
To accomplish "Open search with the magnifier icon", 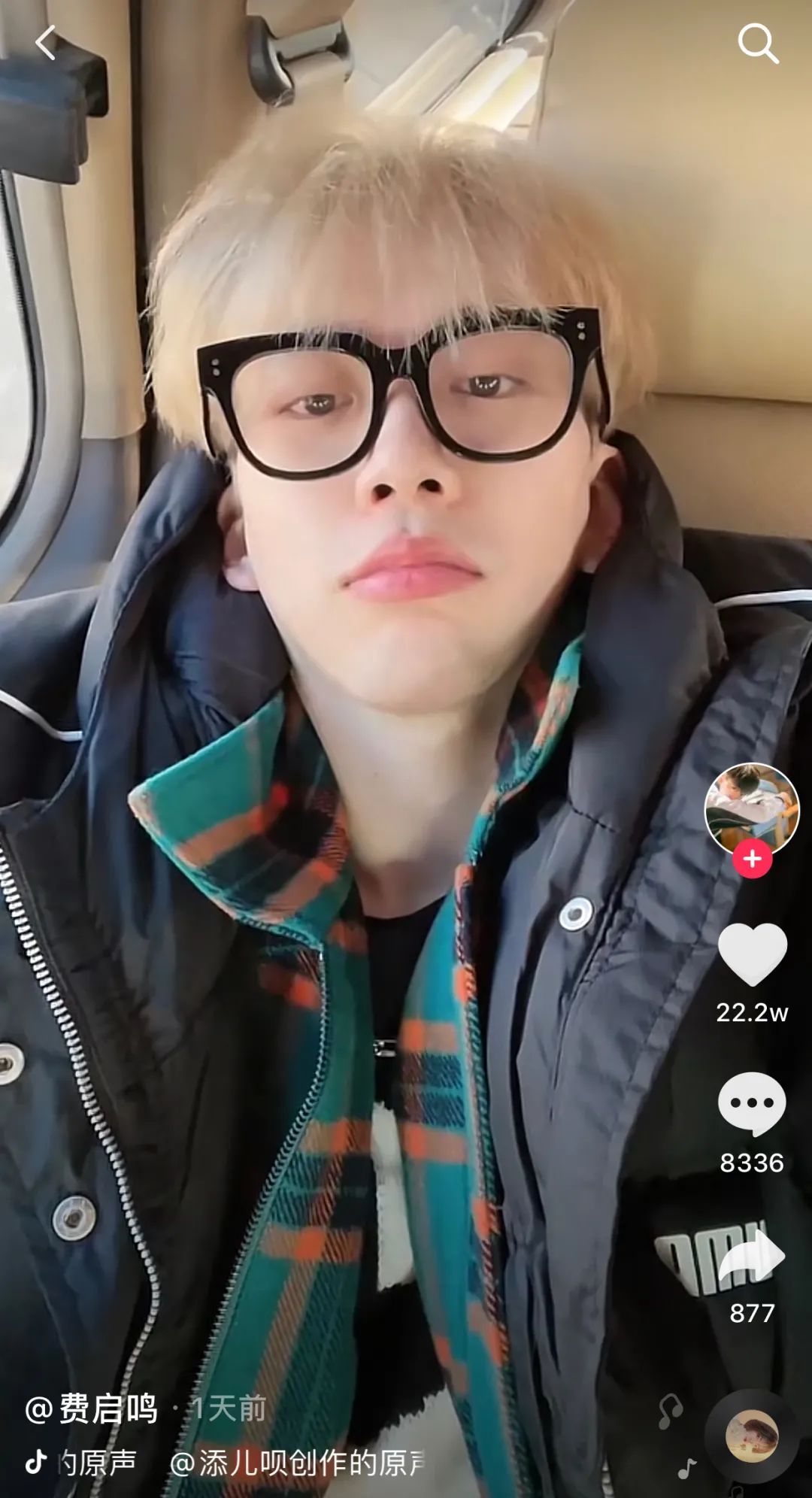I will coord(757,43).
